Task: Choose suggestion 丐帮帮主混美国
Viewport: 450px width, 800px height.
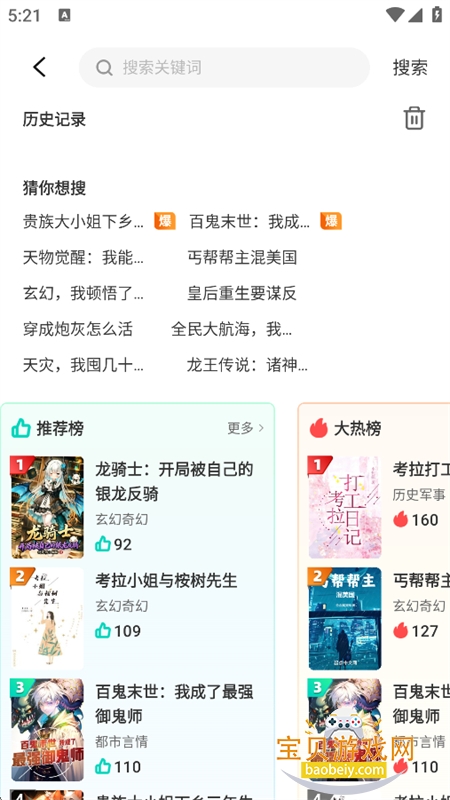Action: coord(242,258)
